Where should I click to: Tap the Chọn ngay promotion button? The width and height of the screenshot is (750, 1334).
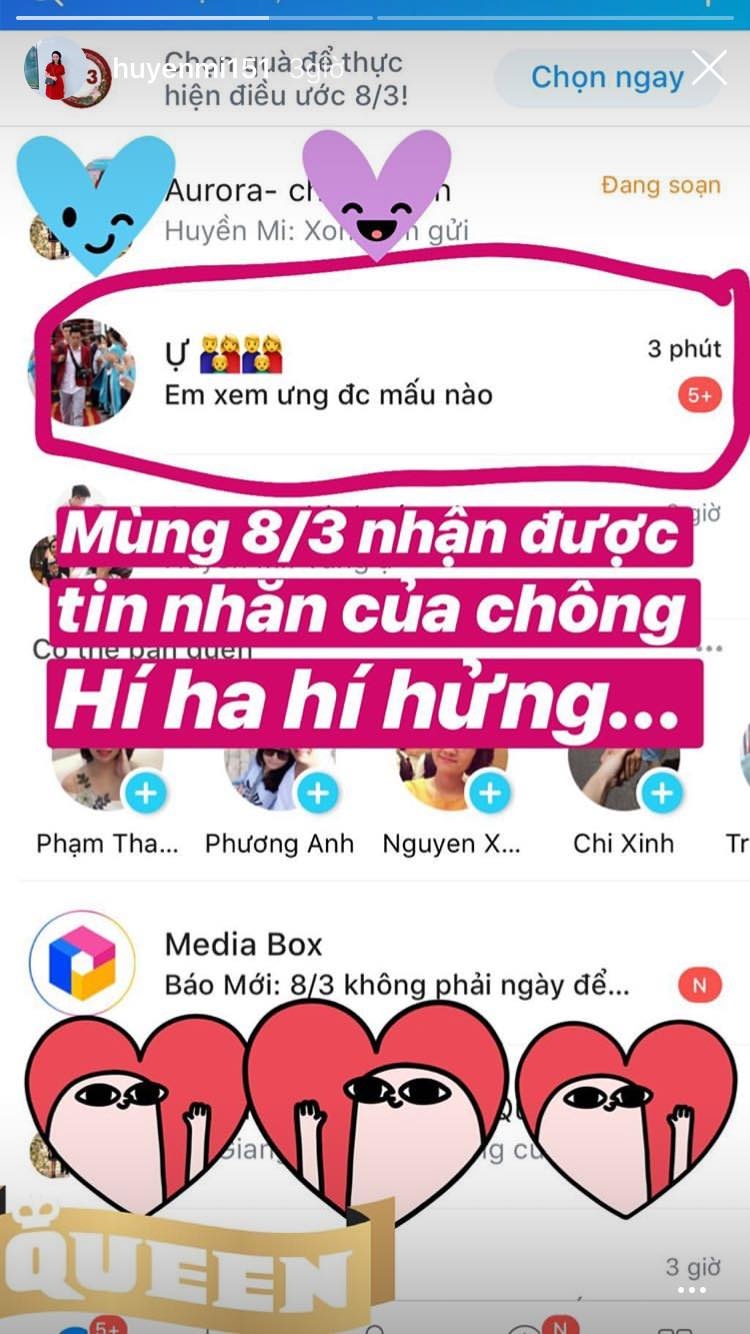point(607,77)
